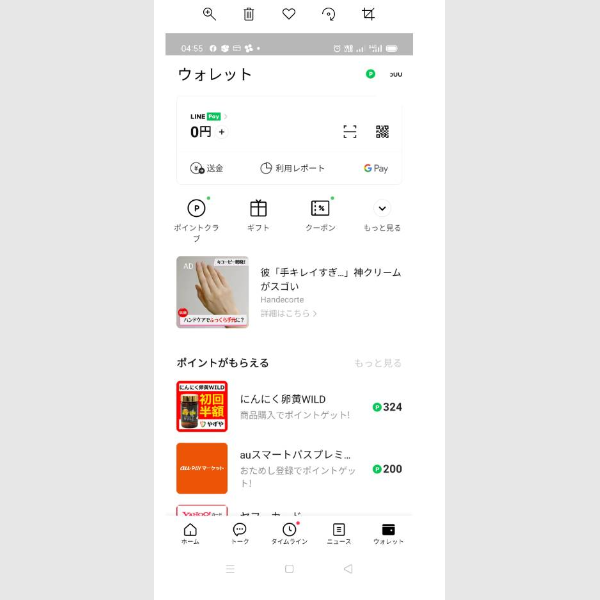
Task: Open the LINE Pay code scanner
Action: tap(350, 132)
